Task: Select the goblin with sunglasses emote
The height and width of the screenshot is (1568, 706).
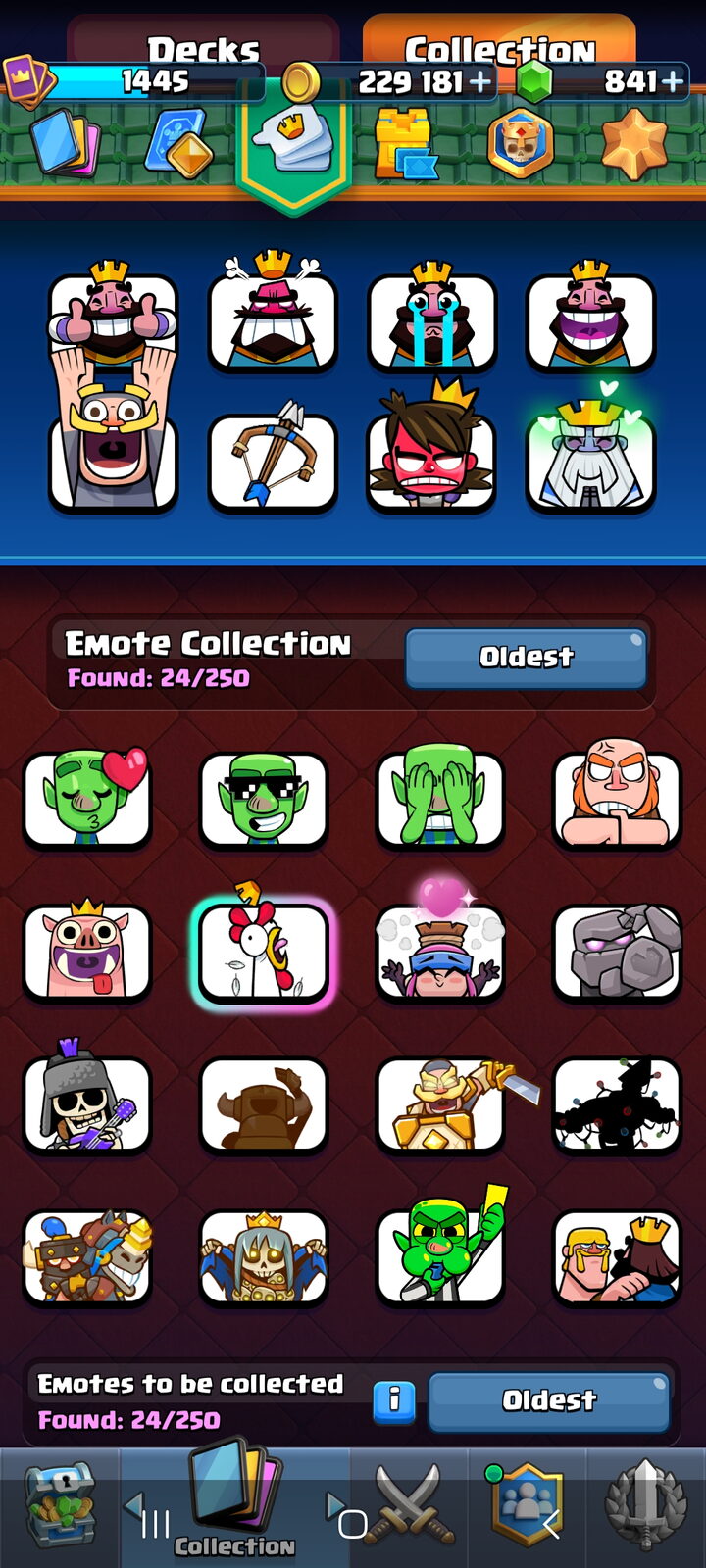Action: click(x=264, y=798)
